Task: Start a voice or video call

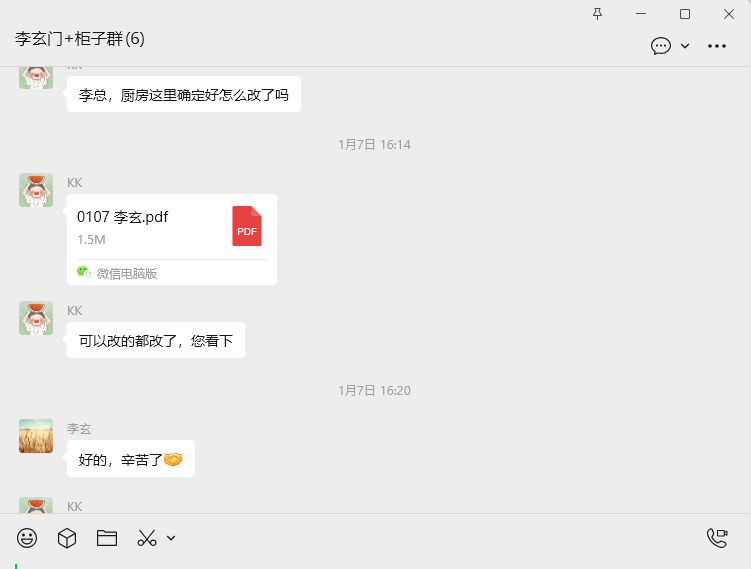Action: click(717, 538)
